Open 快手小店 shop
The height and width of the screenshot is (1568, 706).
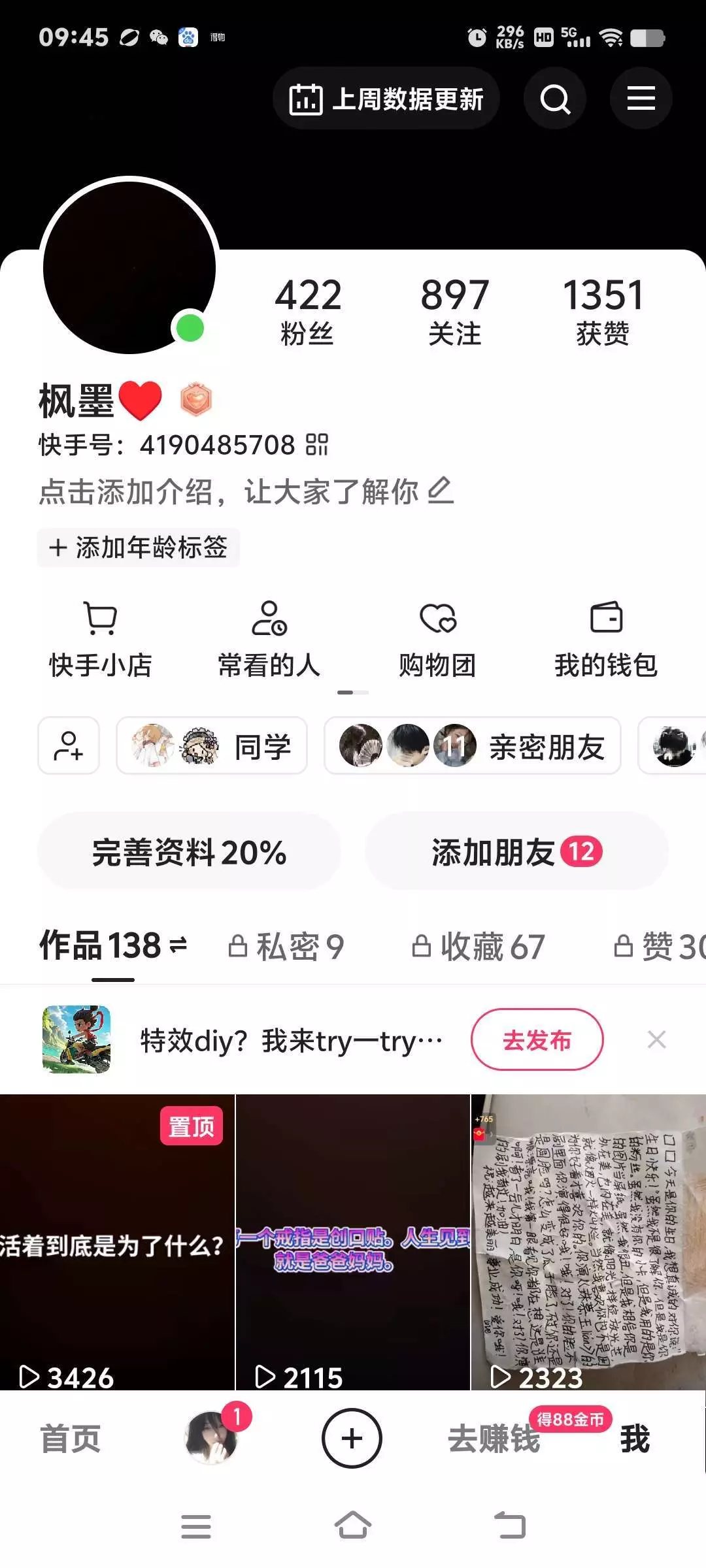tap(101, 638)
